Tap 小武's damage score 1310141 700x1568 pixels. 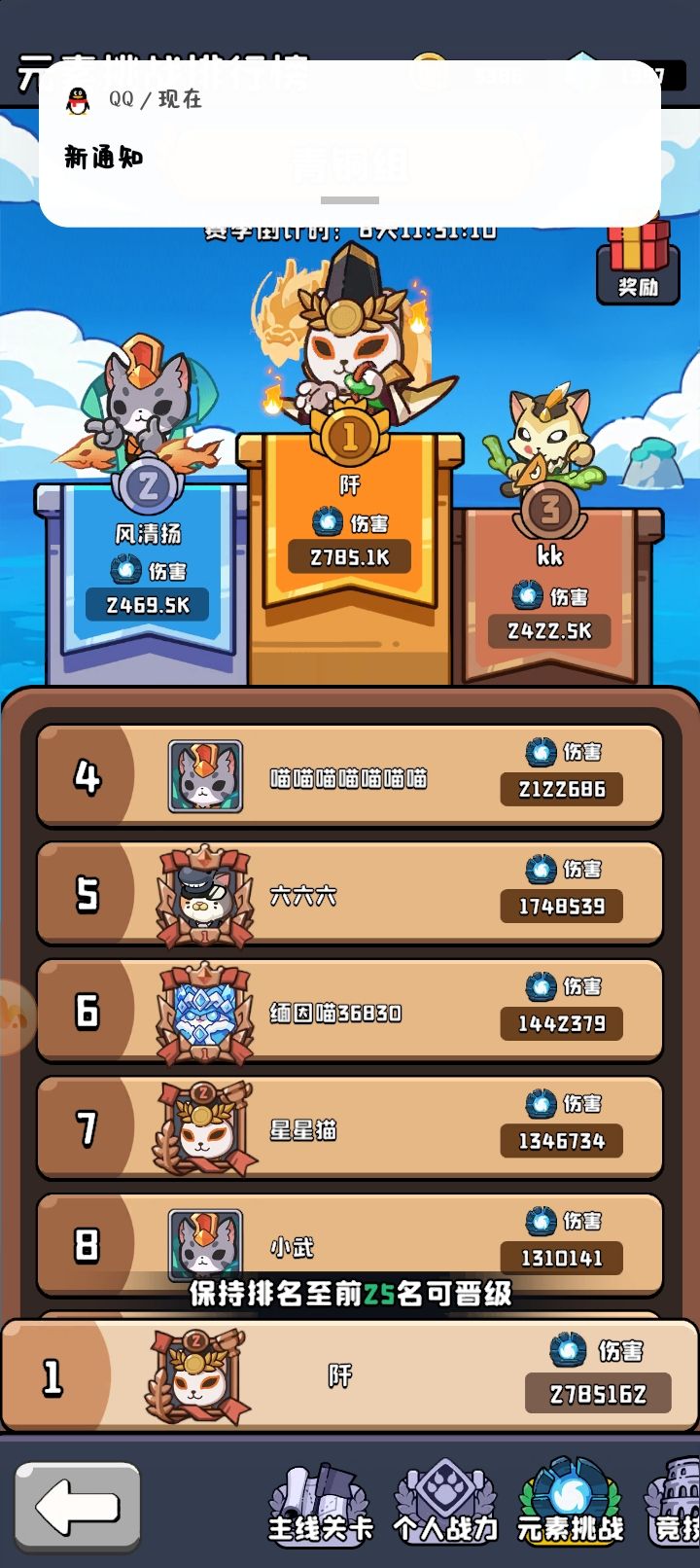[562, 1259]
